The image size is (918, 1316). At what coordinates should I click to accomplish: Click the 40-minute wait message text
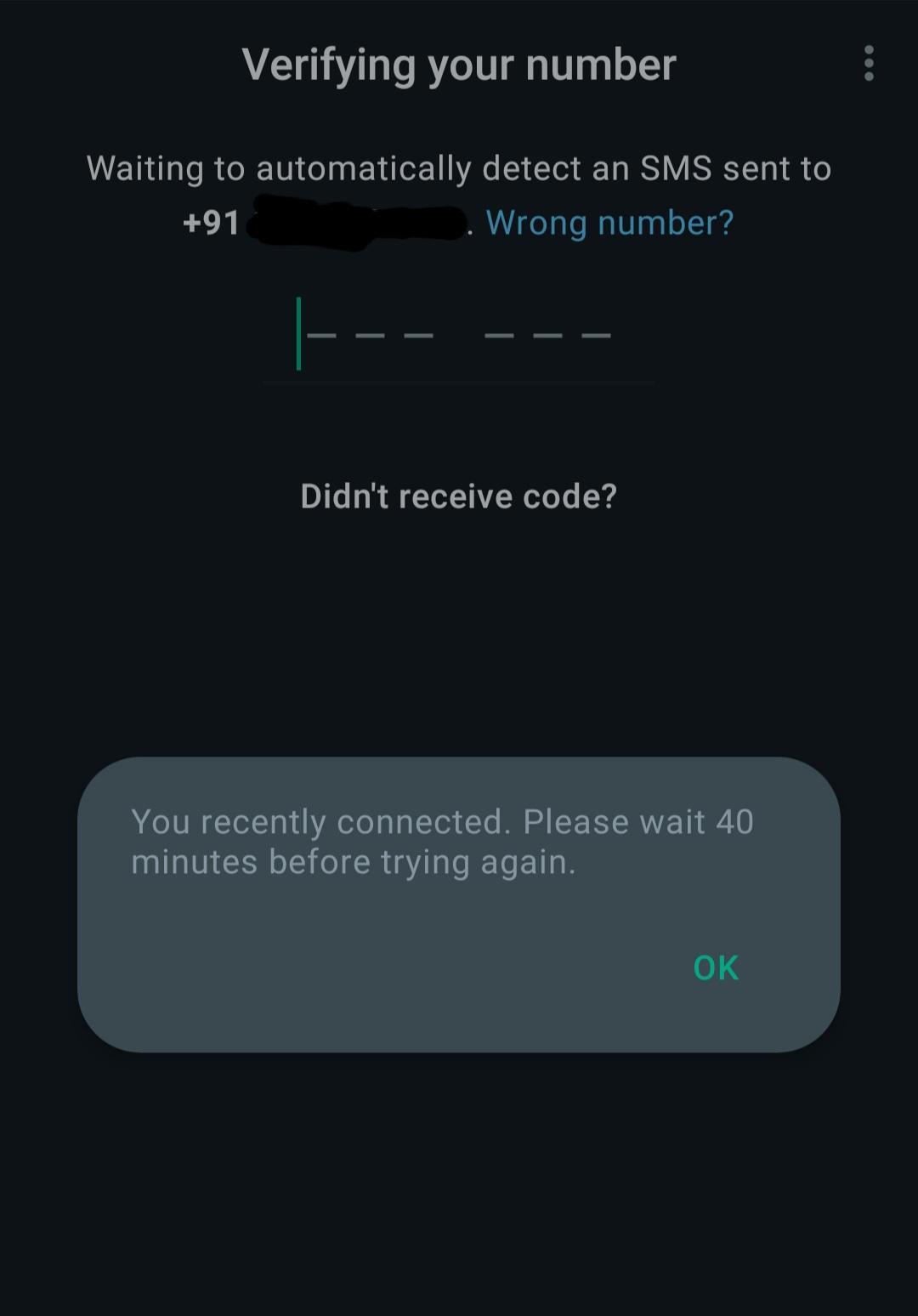point(442,840)
